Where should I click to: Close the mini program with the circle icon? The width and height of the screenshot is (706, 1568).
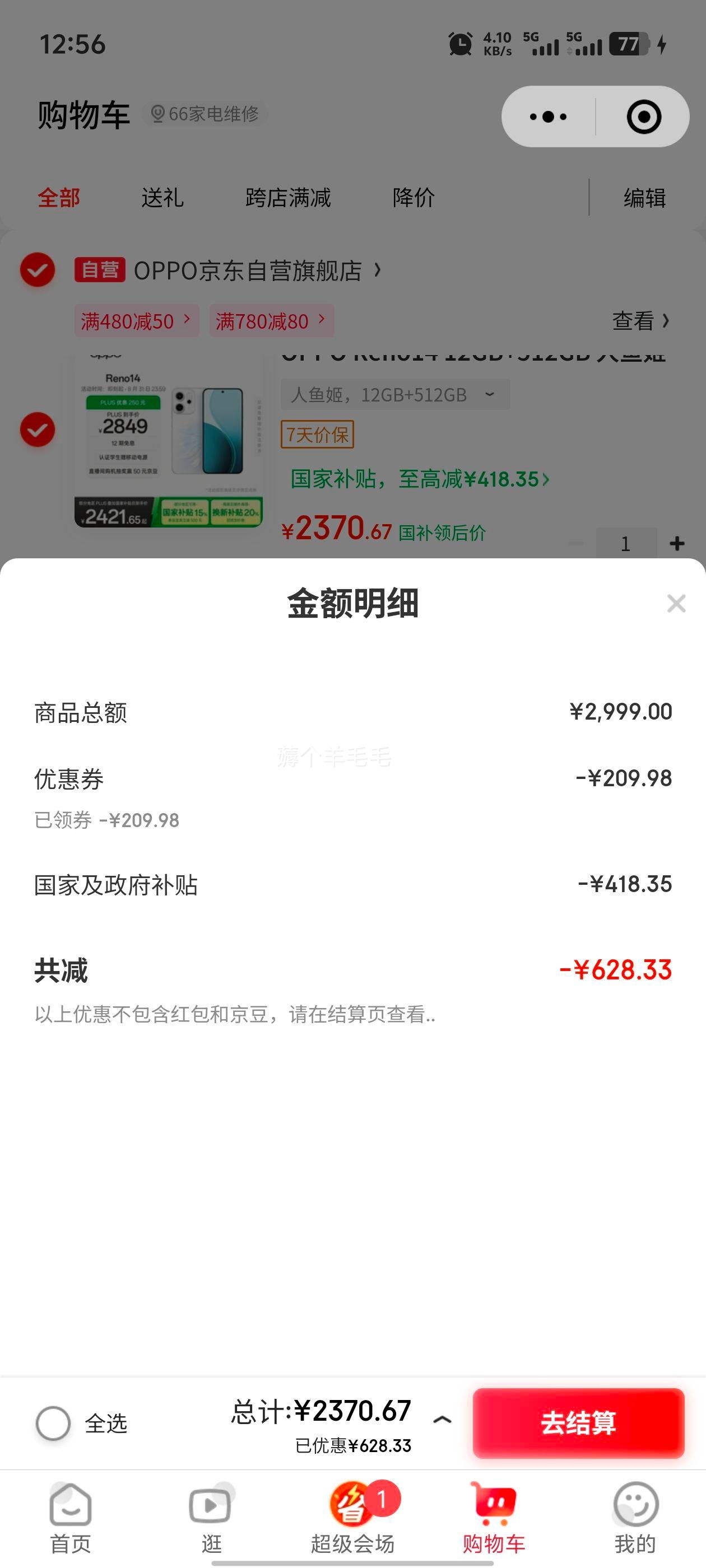643,116
